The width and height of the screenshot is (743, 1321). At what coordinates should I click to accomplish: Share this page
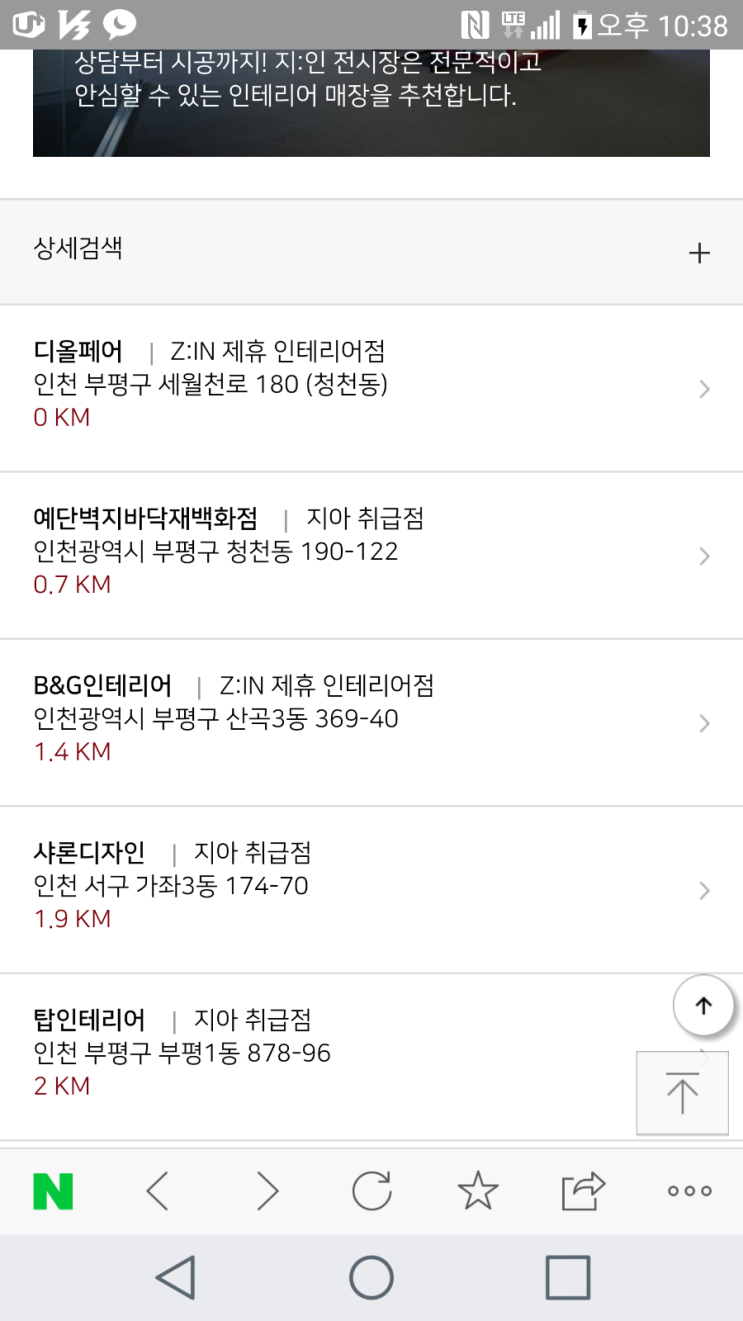(584, 1191)
